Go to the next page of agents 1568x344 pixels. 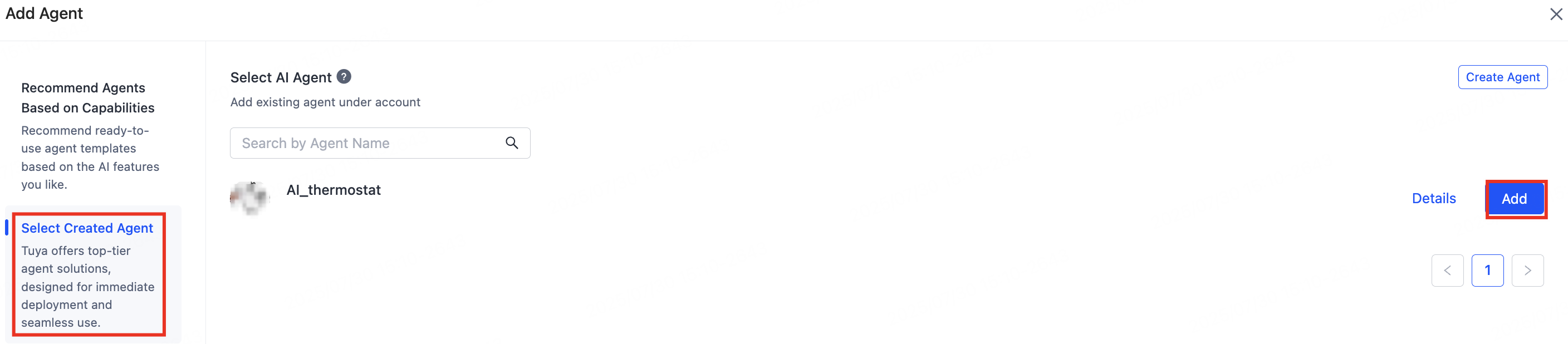tap(1527, 271)
